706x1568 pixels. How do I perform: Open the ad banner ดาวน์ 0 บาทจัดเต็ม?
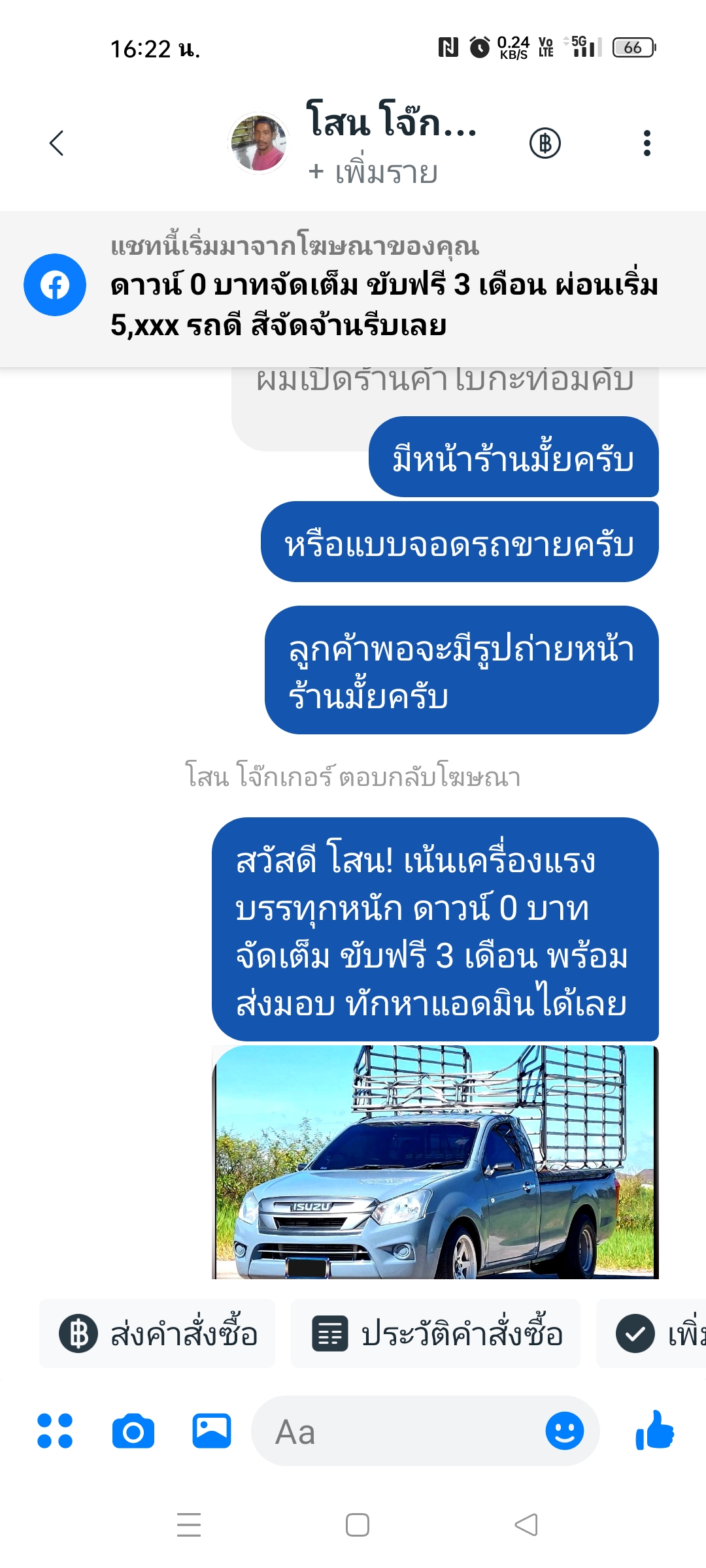pos(353,289)
